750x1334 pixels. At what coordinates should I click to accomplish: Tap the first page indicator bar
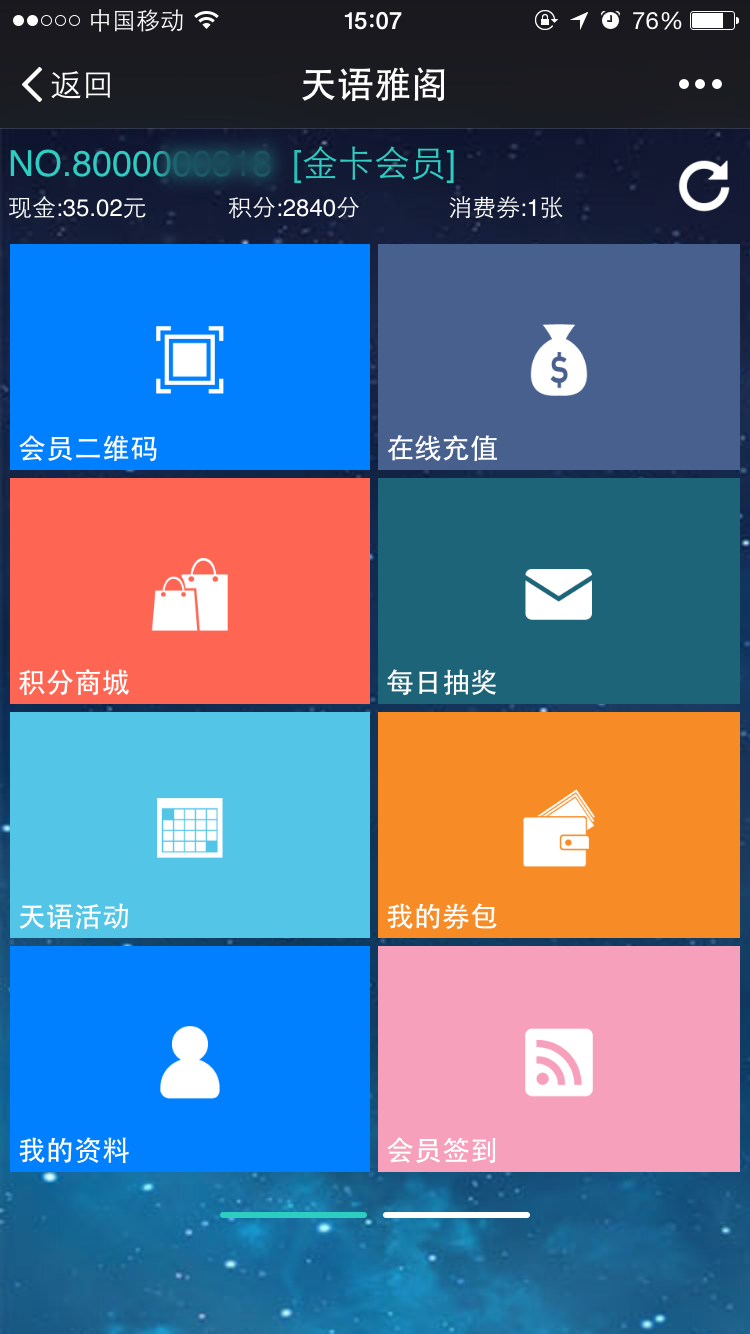pyautogui.click(x=292, y=1215)
